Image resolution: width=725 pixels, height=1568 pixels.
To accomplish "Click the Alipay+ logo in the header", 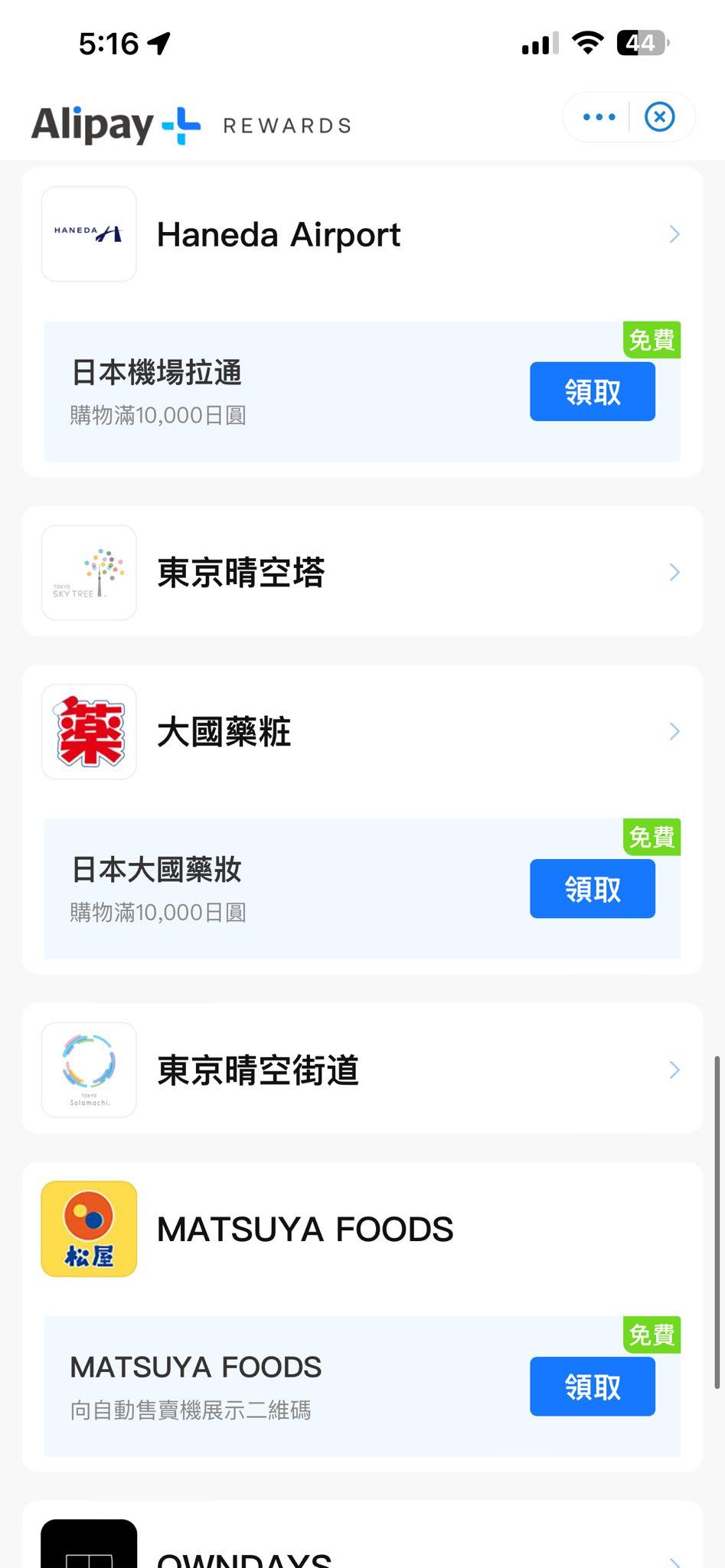I will (115, 122).
